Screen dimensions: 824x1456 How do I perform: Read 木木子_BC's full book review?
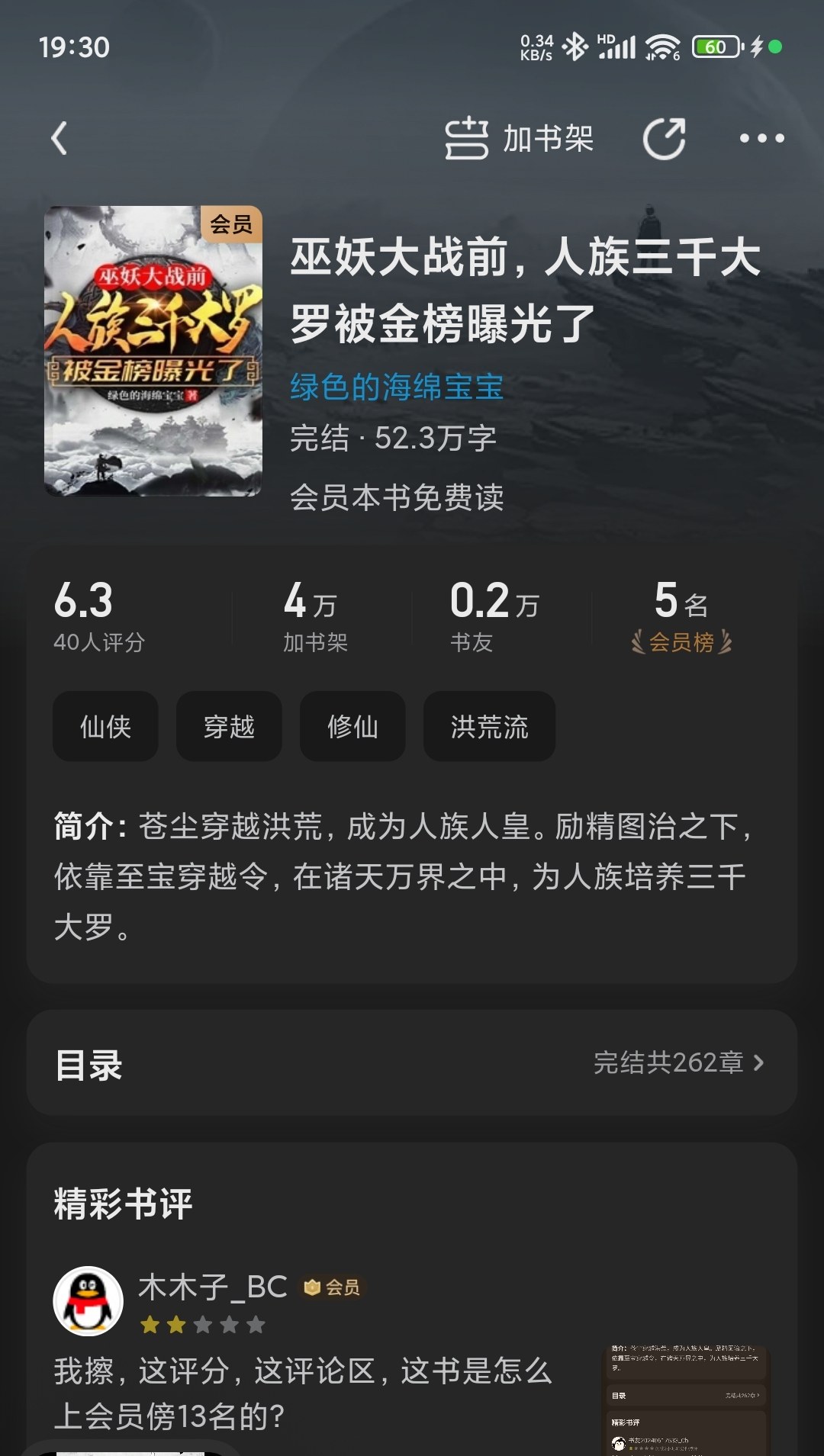click(x=305, y=1393)
